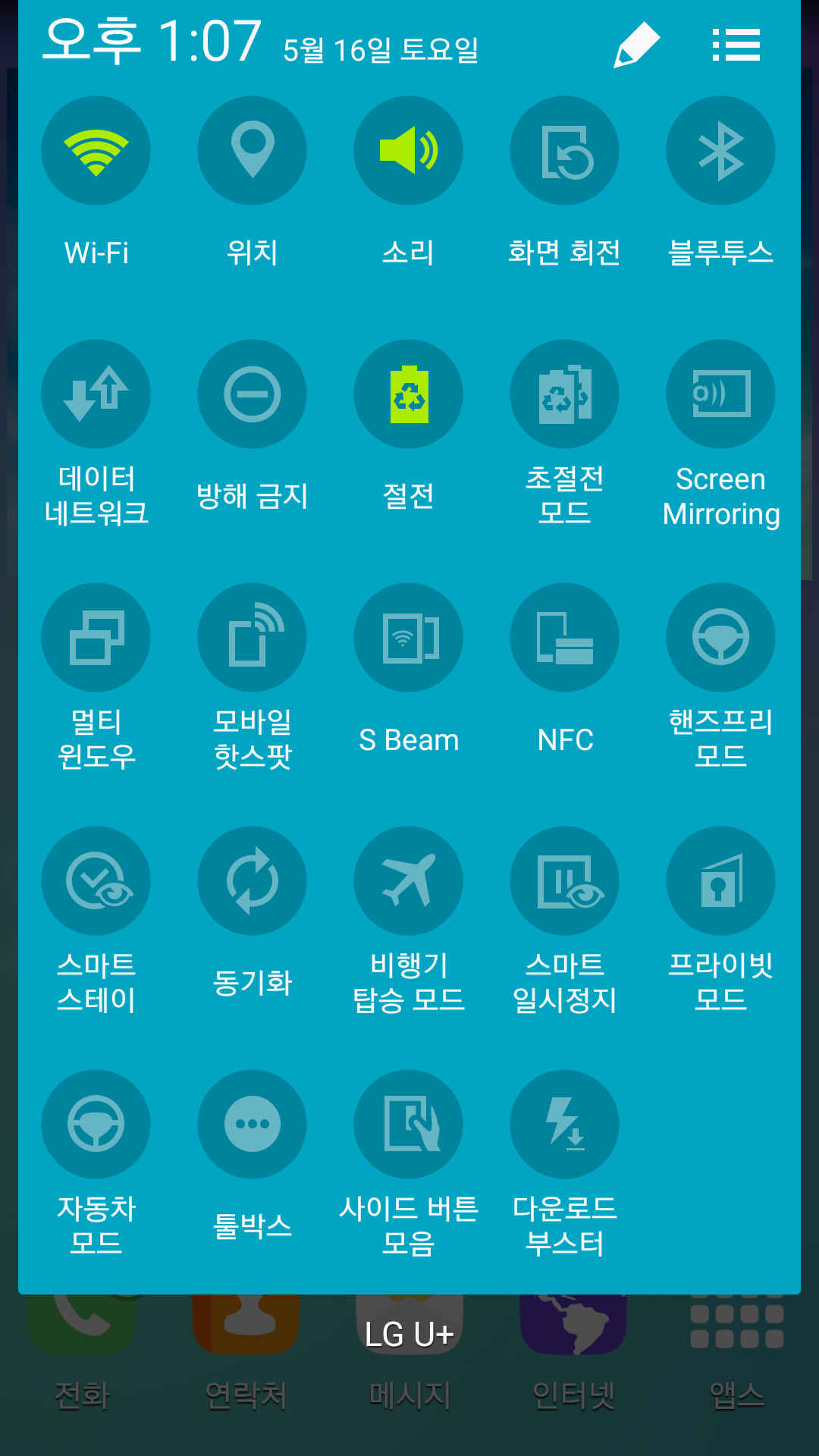Screen dimensions: 819x1456
Task: Turn off Wi-Fi
Action: (96, 151)
